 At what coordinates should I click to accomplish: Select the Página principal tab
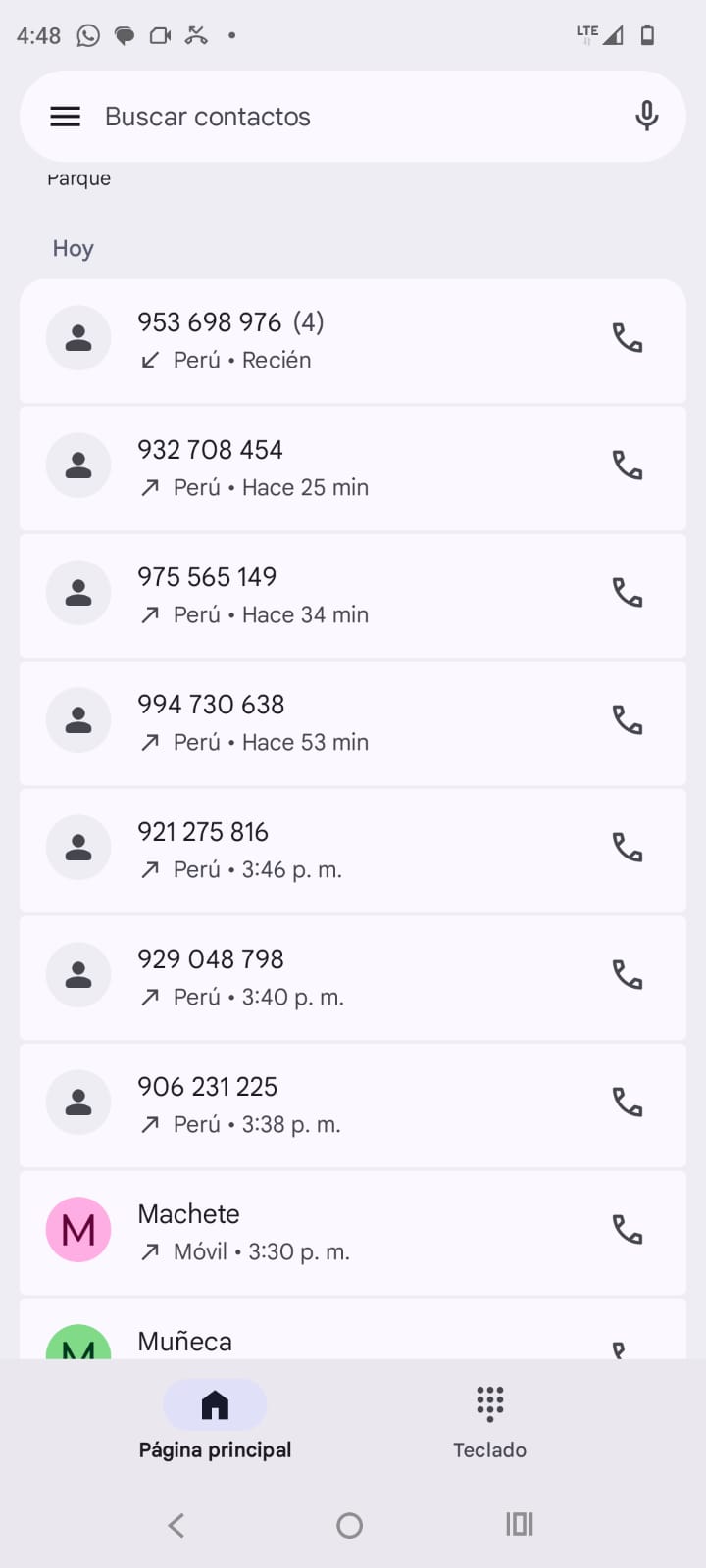[215, 1421]
